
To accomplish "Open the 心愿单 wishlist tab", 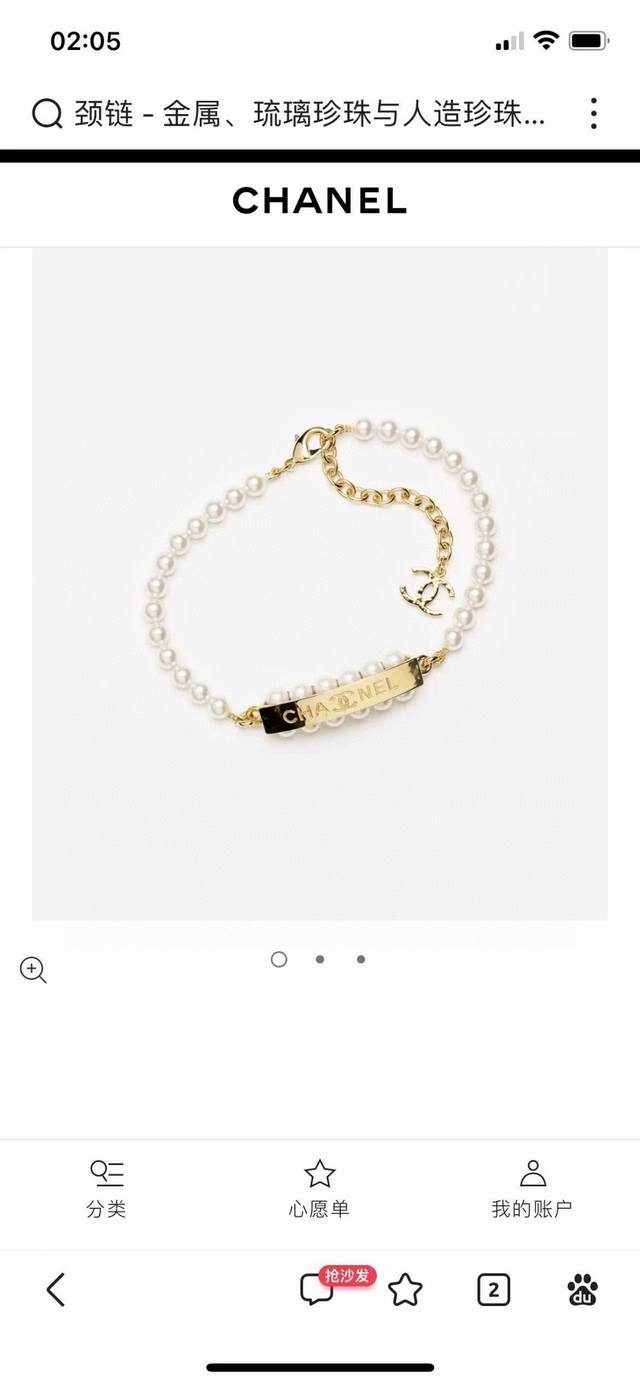I will click(x=319, y=1189).
